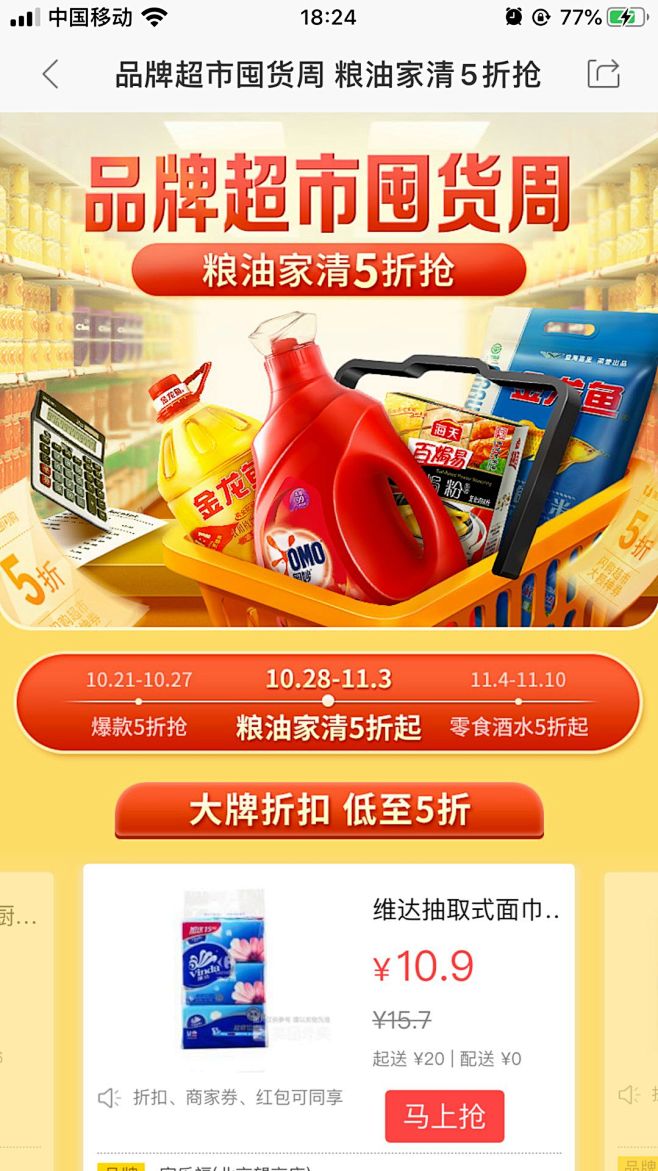Tap the 马上抢 button for 维达 tissues
Screen dimensions: 658x1171
click(444, 1117)
